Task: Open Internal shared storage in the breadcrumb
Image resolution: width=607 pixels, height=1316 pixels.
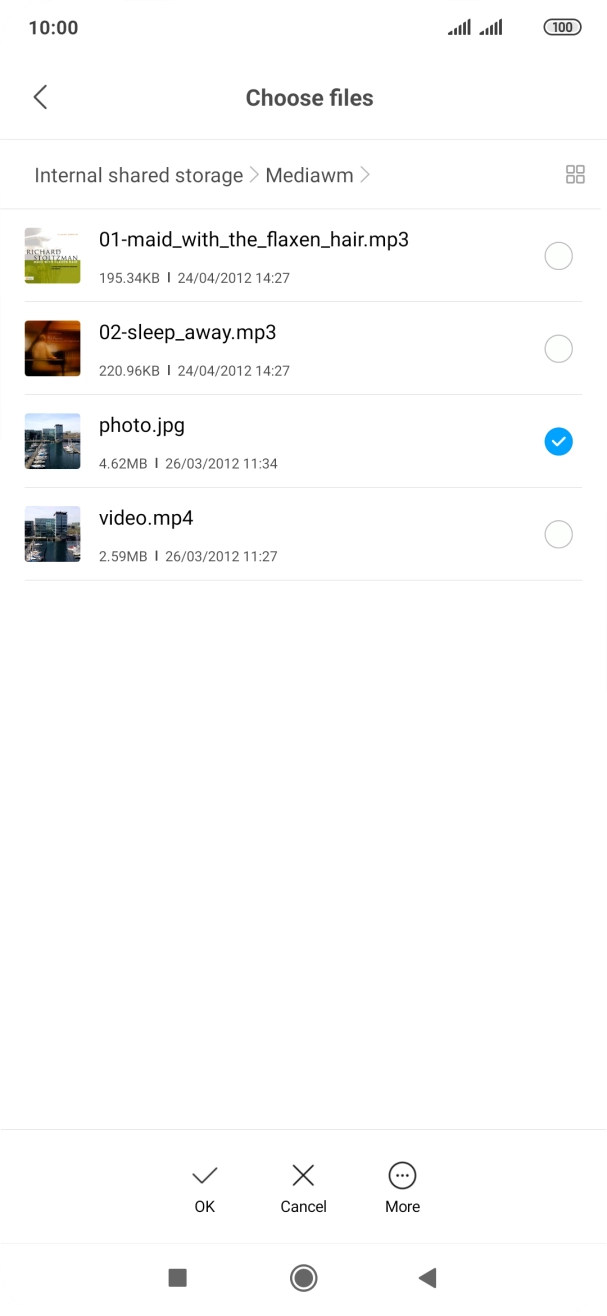Action: (138, 175)
